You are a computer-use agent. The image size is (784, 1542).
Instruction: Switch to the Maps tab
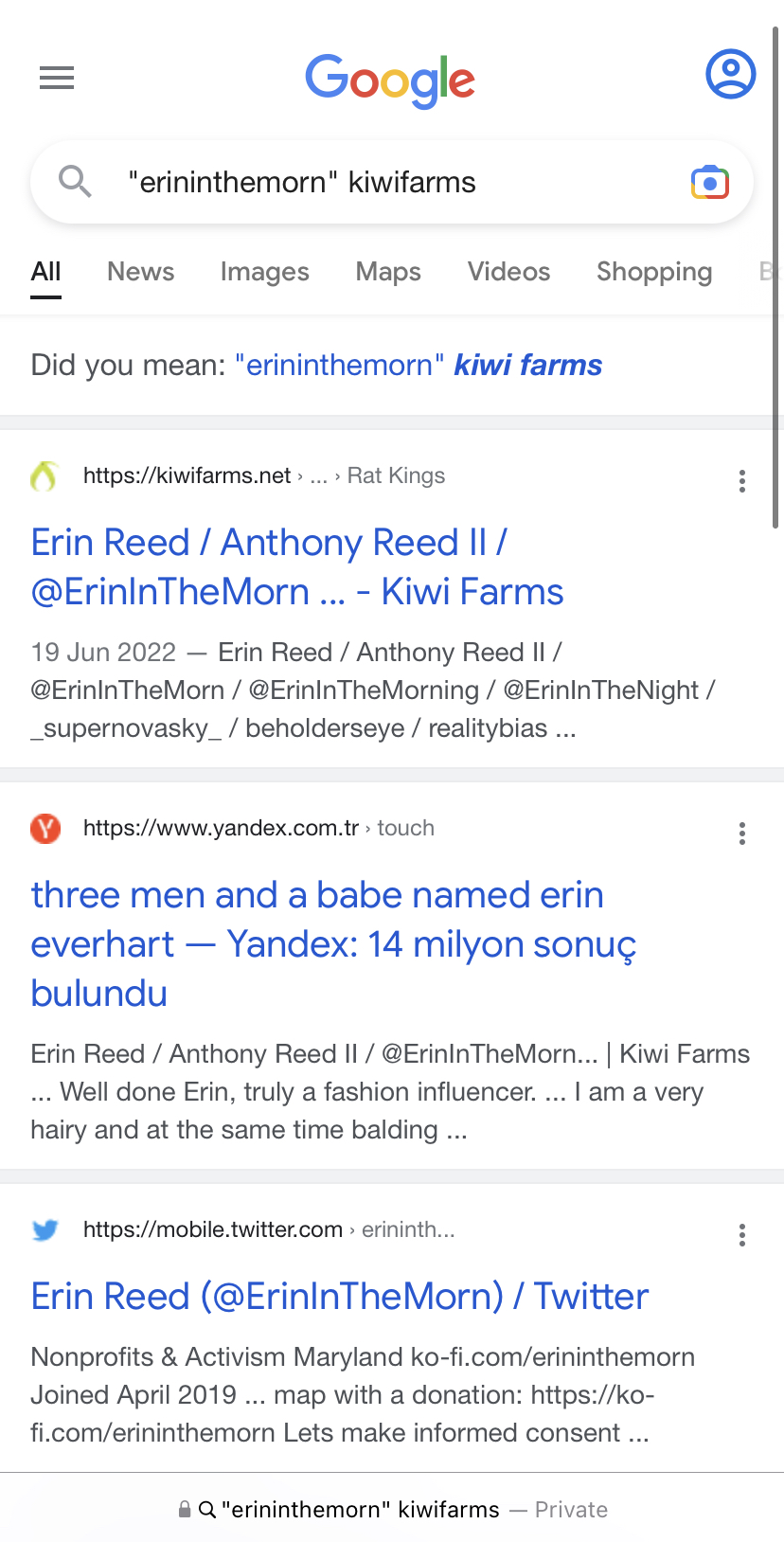(x=388, y=272)
